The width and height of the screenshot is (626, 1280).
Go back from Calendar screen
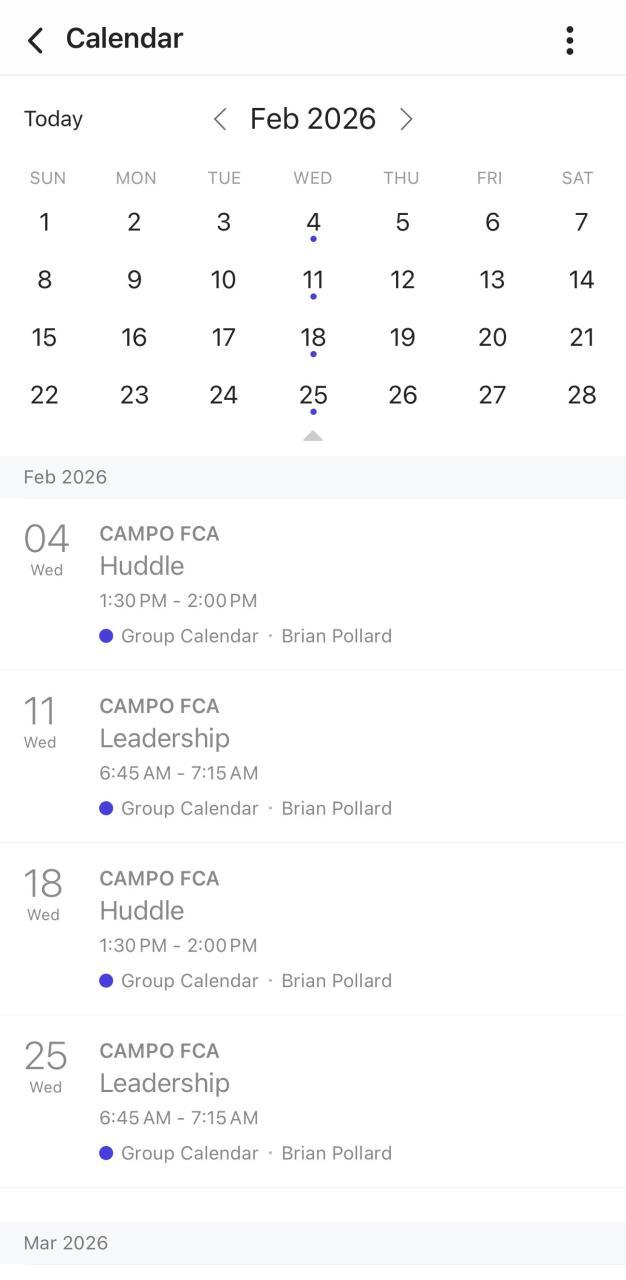(x=35, y=40)
